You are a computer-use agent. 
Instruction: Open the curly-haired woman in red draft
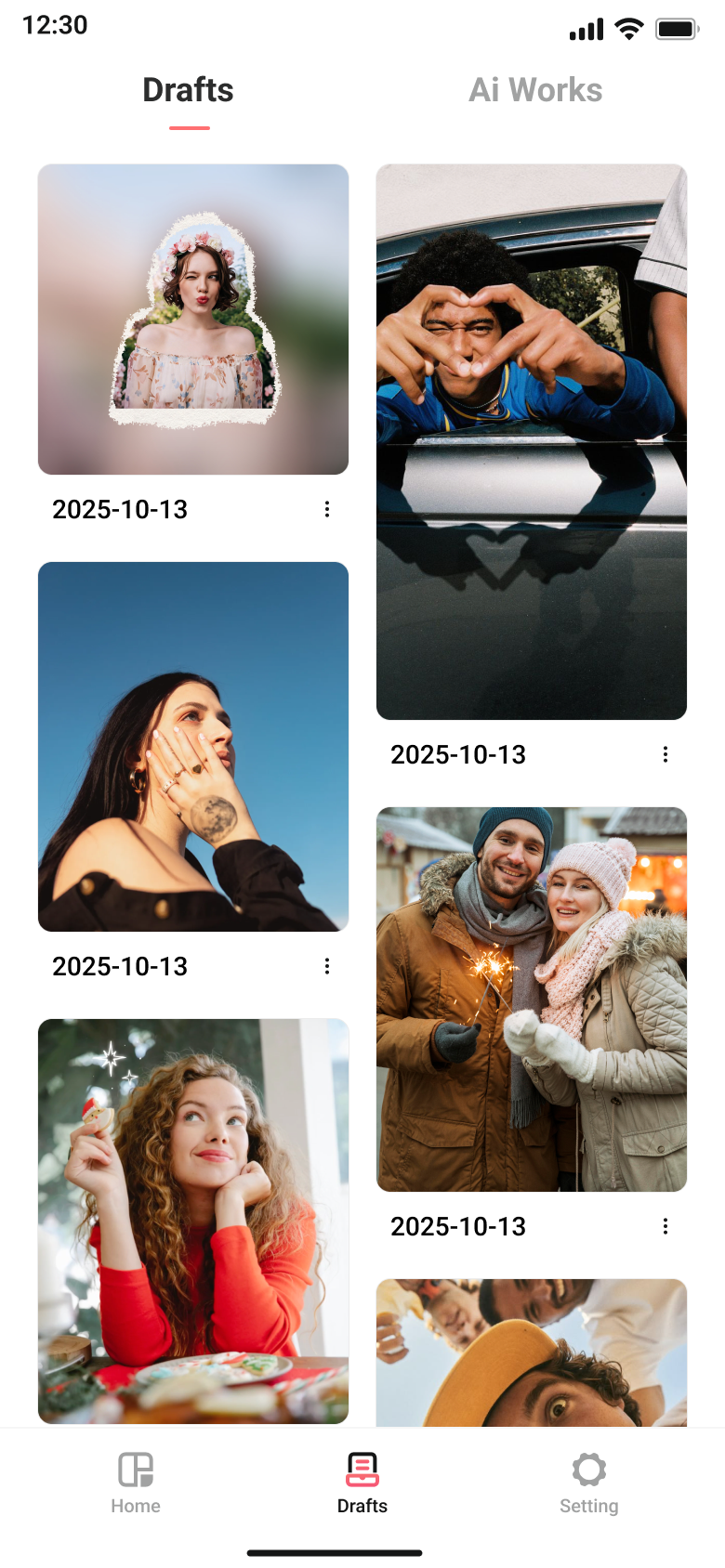[193, 1222]
